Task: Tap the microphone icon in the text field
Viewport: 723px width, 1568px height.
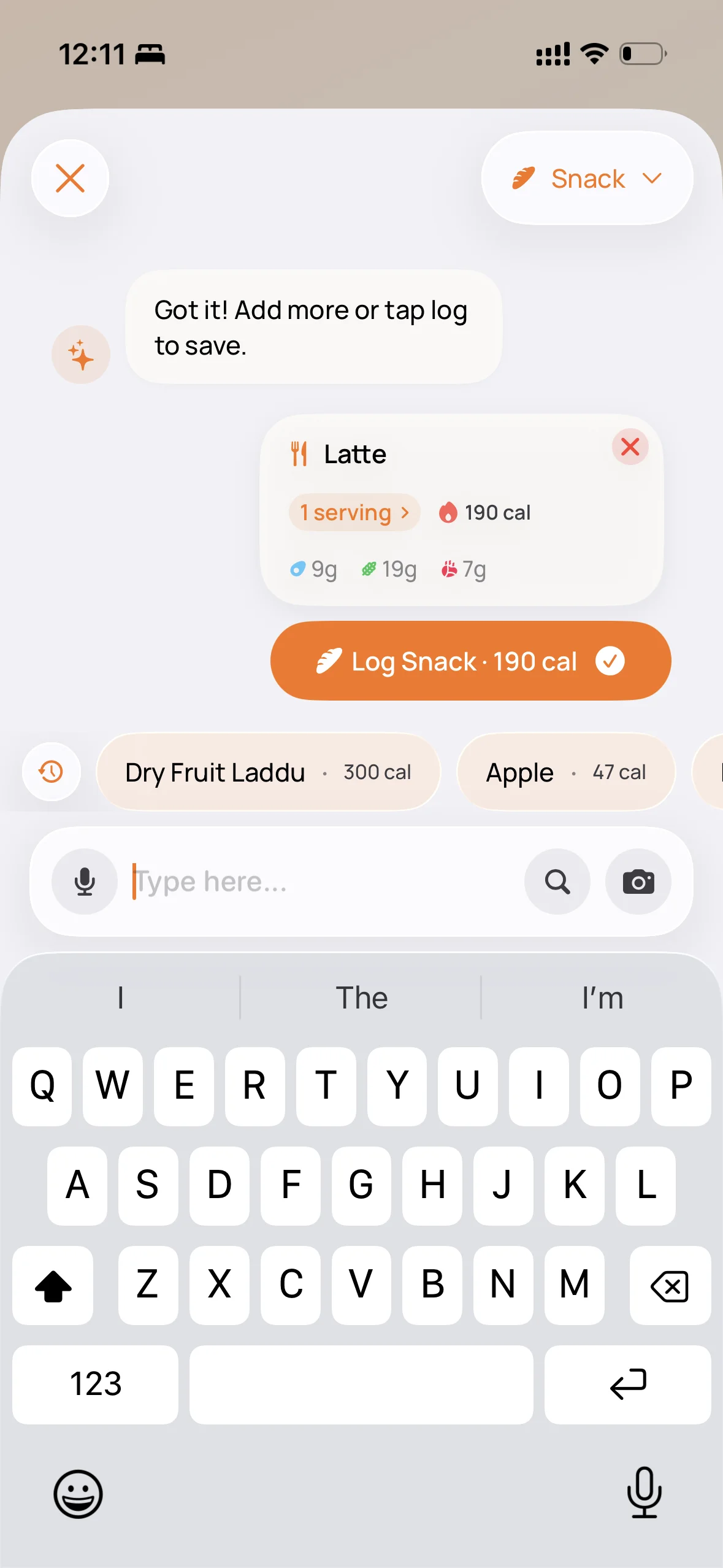Action: click(84, 882)
